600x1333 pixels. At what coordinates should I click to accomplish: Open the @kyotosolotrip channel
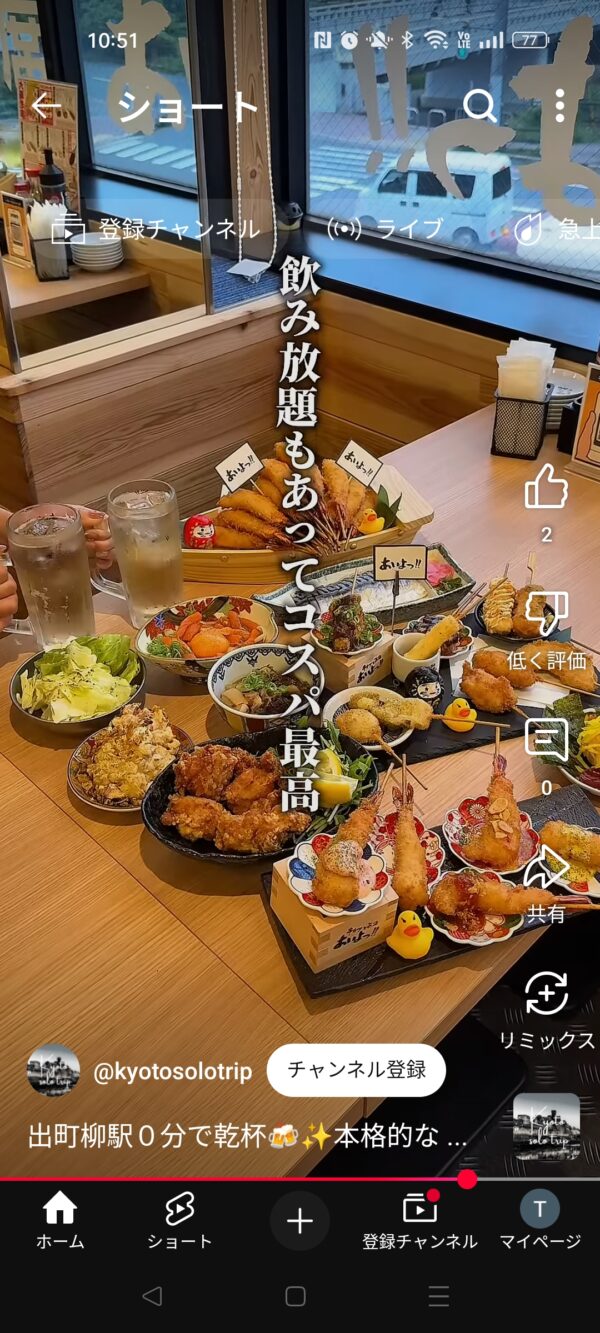[x=172, y=1071]
